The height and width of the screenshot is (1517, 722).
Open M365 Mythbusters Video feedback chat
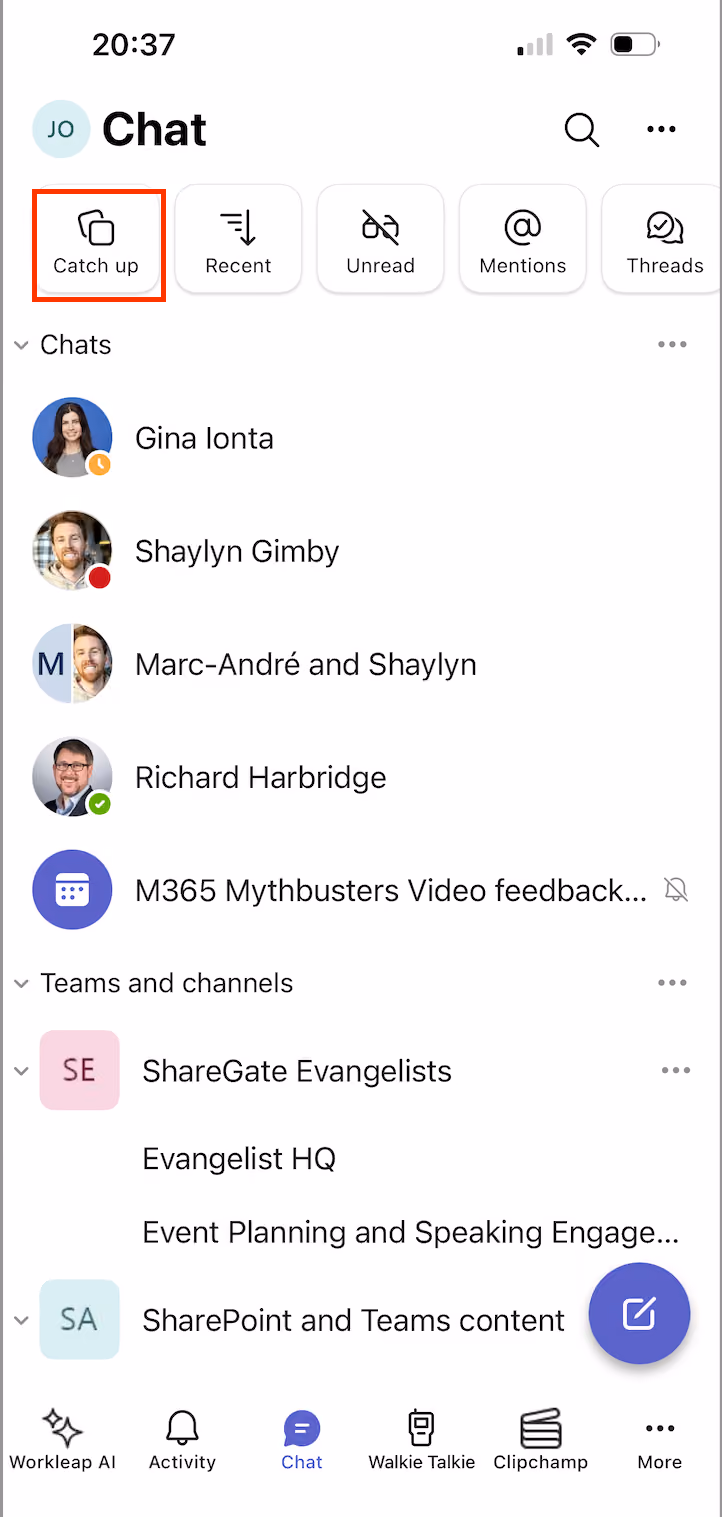(x=361, y=890)
